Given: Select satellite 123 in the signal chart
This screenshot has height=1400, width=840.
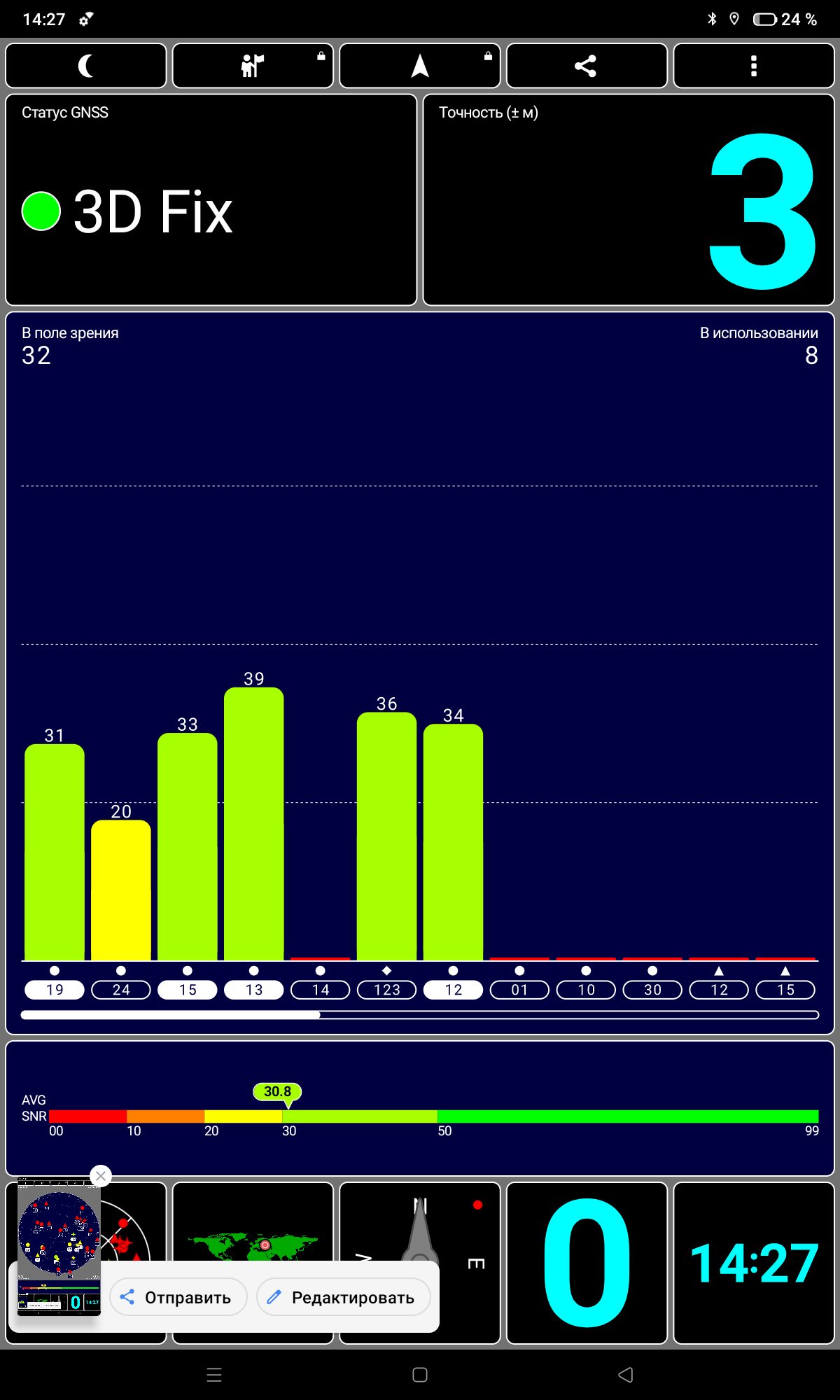Looking at the screenshot, I should [x=386, y=990].
